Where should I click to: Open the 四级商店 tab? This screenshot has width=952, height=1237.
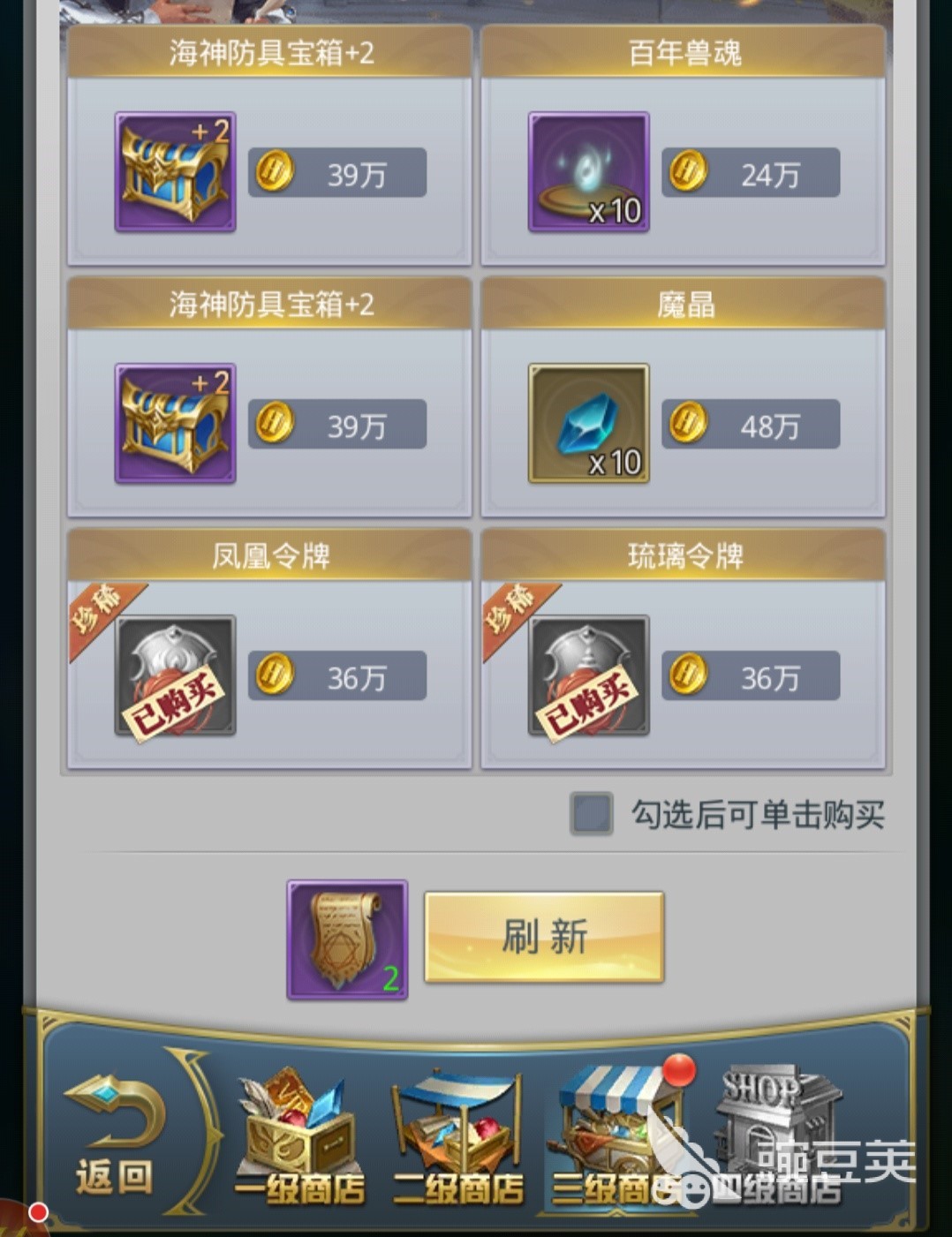point(775,1139)
